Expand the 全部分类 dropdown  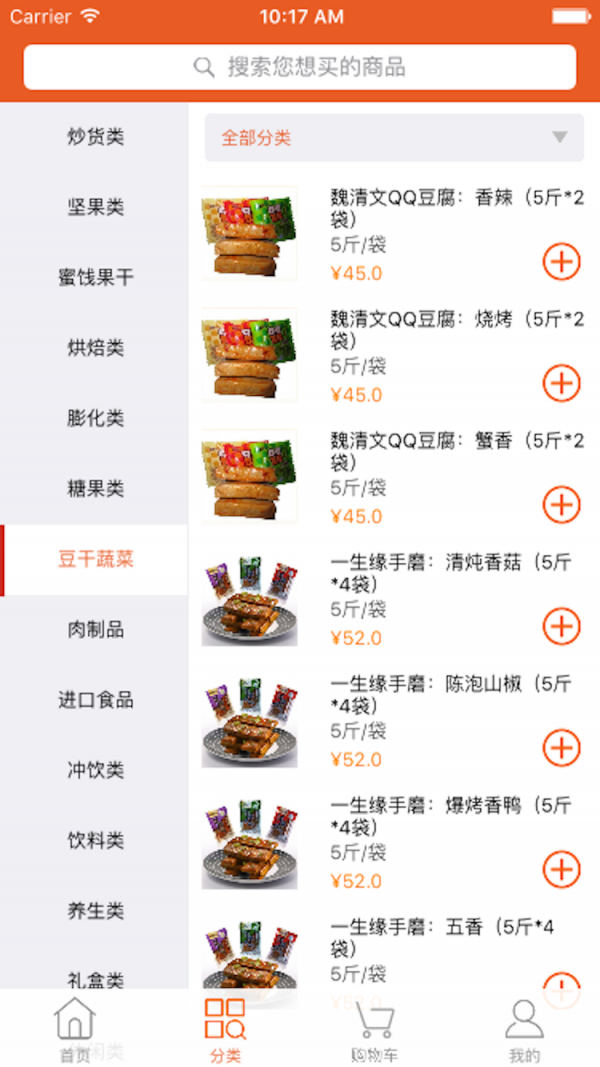394,138
